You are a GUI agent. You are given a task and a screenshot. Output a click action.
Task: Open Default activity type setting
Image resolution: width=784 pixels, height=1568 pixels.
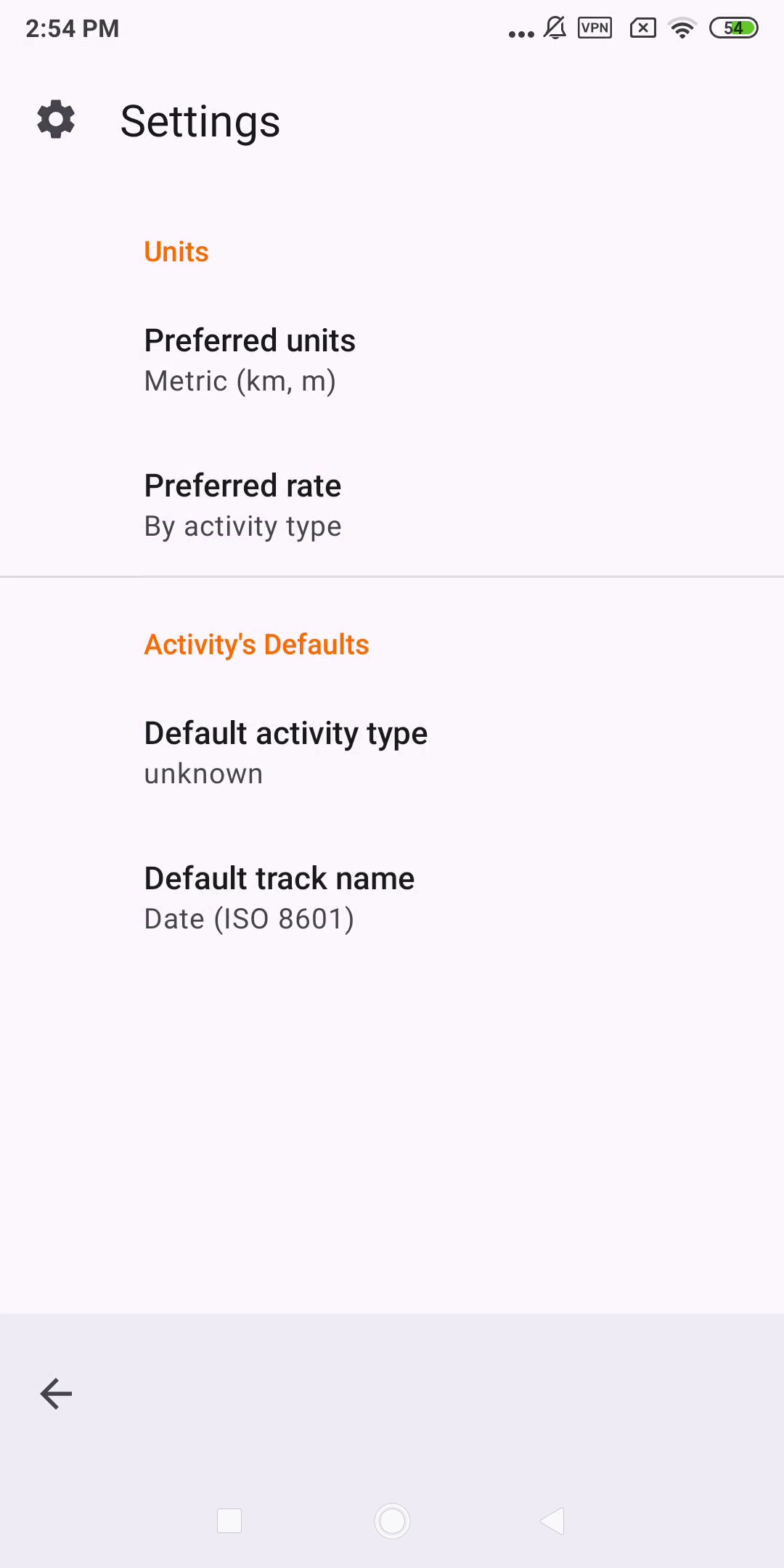tap(392, 753)
